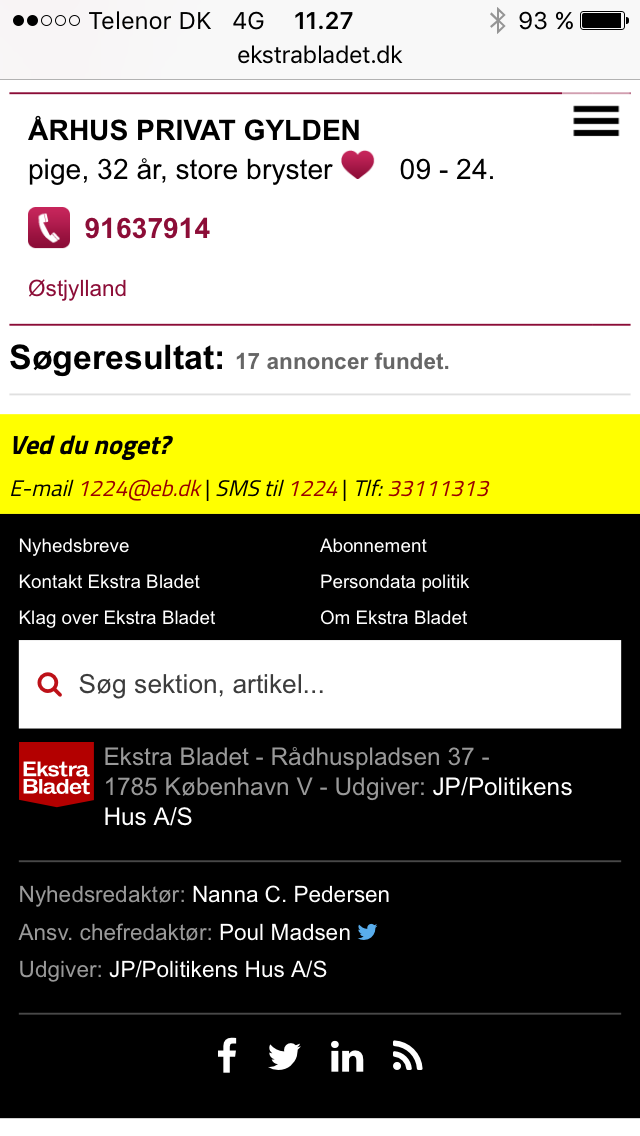Screen dimensions: 640x1136
Task: Go to the Abonnement page
Action: click(x=373, y=546)
